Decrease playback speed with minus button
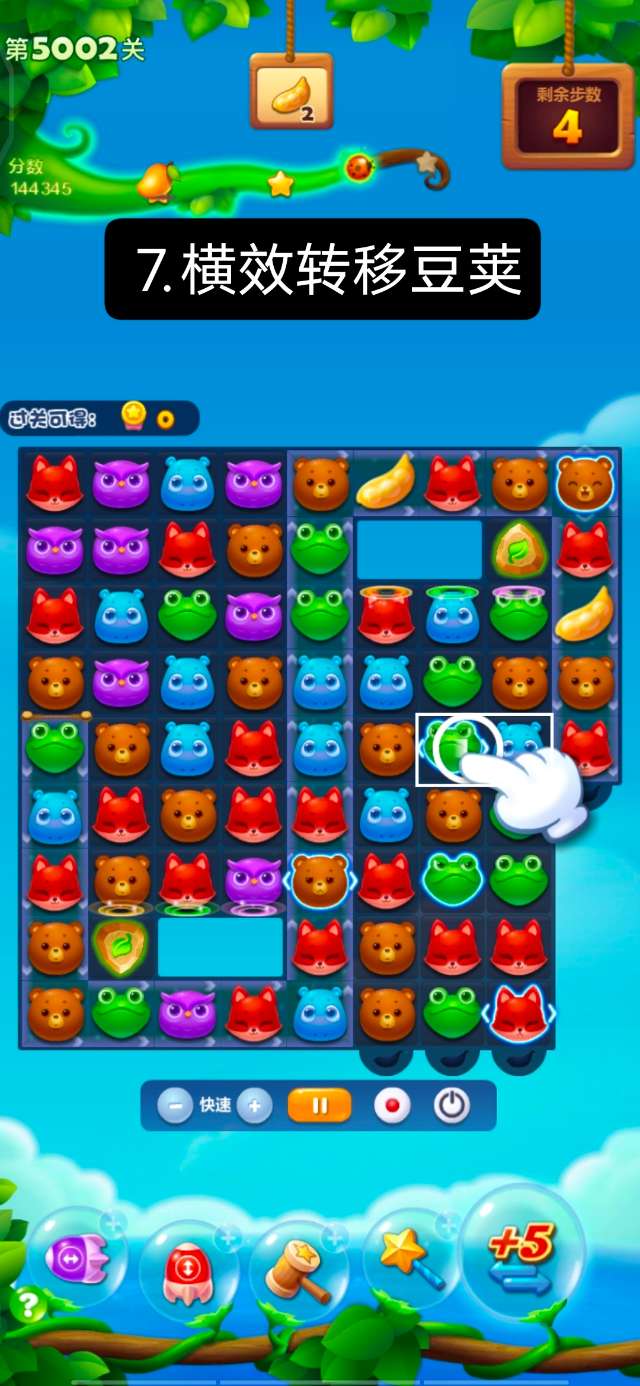Image resolution: width=640 pixels, height=1386 pixels. tap(175, 1106)
